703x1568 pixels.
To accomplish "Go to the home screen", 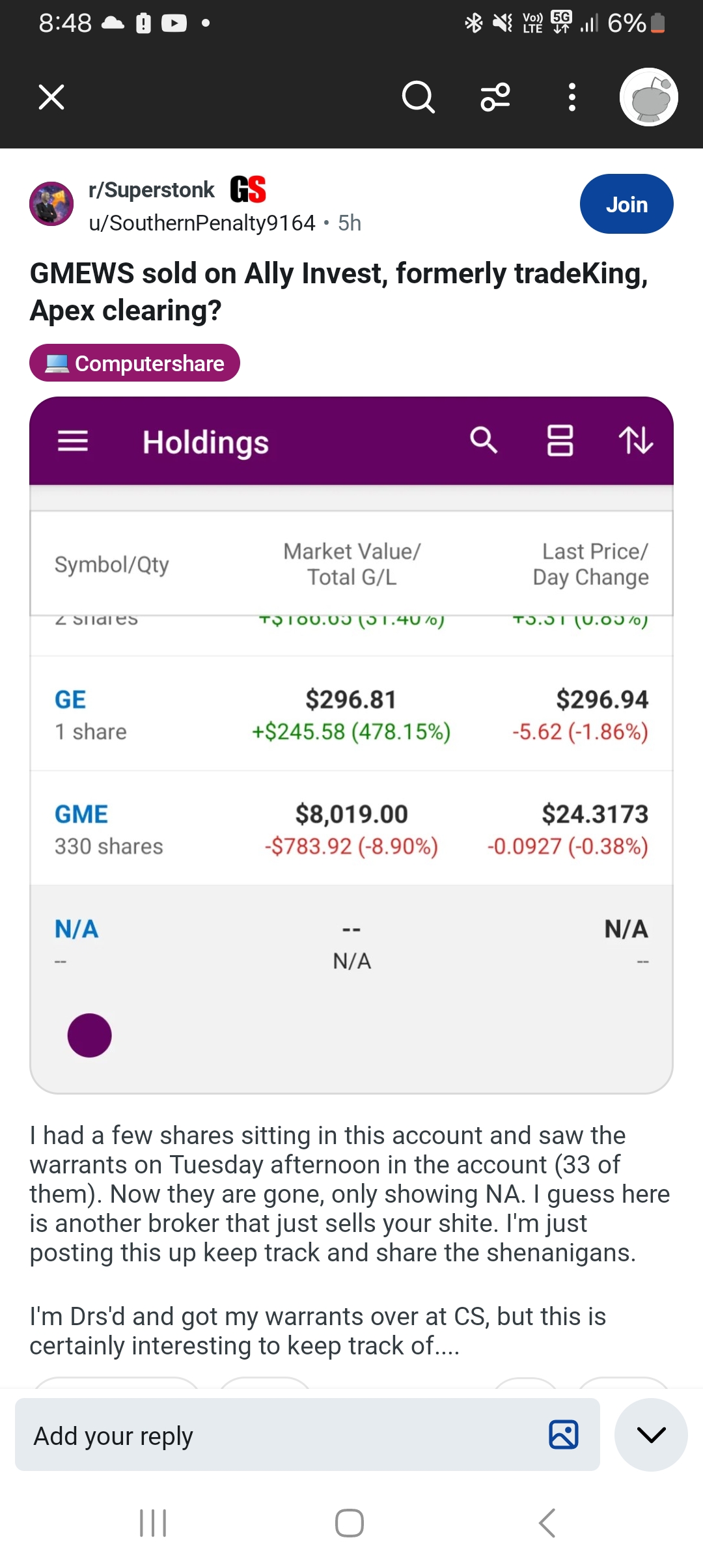I will pos(350,1523).
